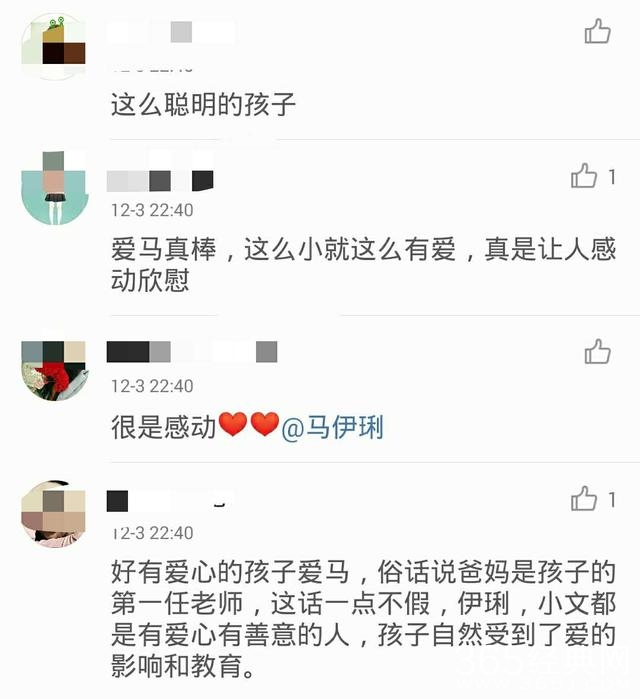Viewport: 640px width, 699px height.
Task: Like the comment "很是感动"
Action: point(597,351)
